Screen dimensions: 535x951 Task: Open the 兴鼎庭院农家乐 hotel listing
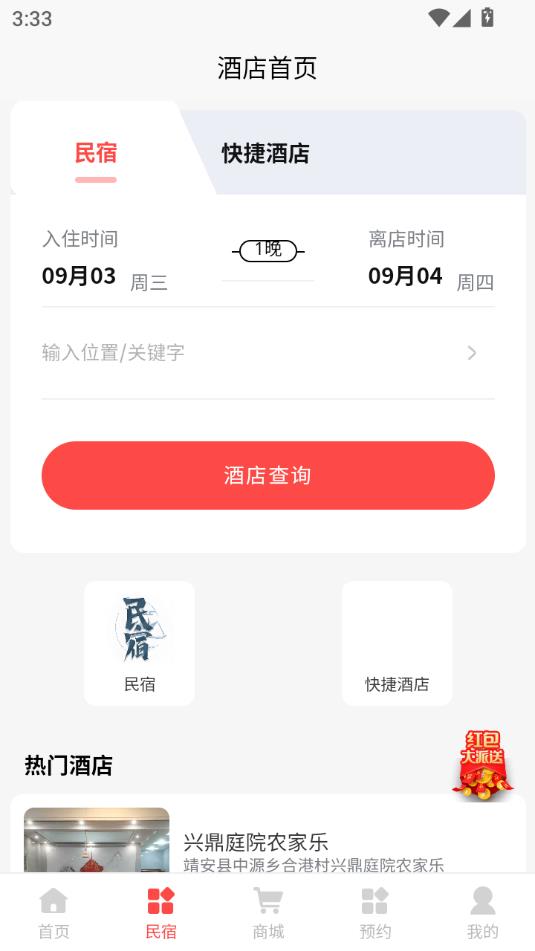point(268,840)
